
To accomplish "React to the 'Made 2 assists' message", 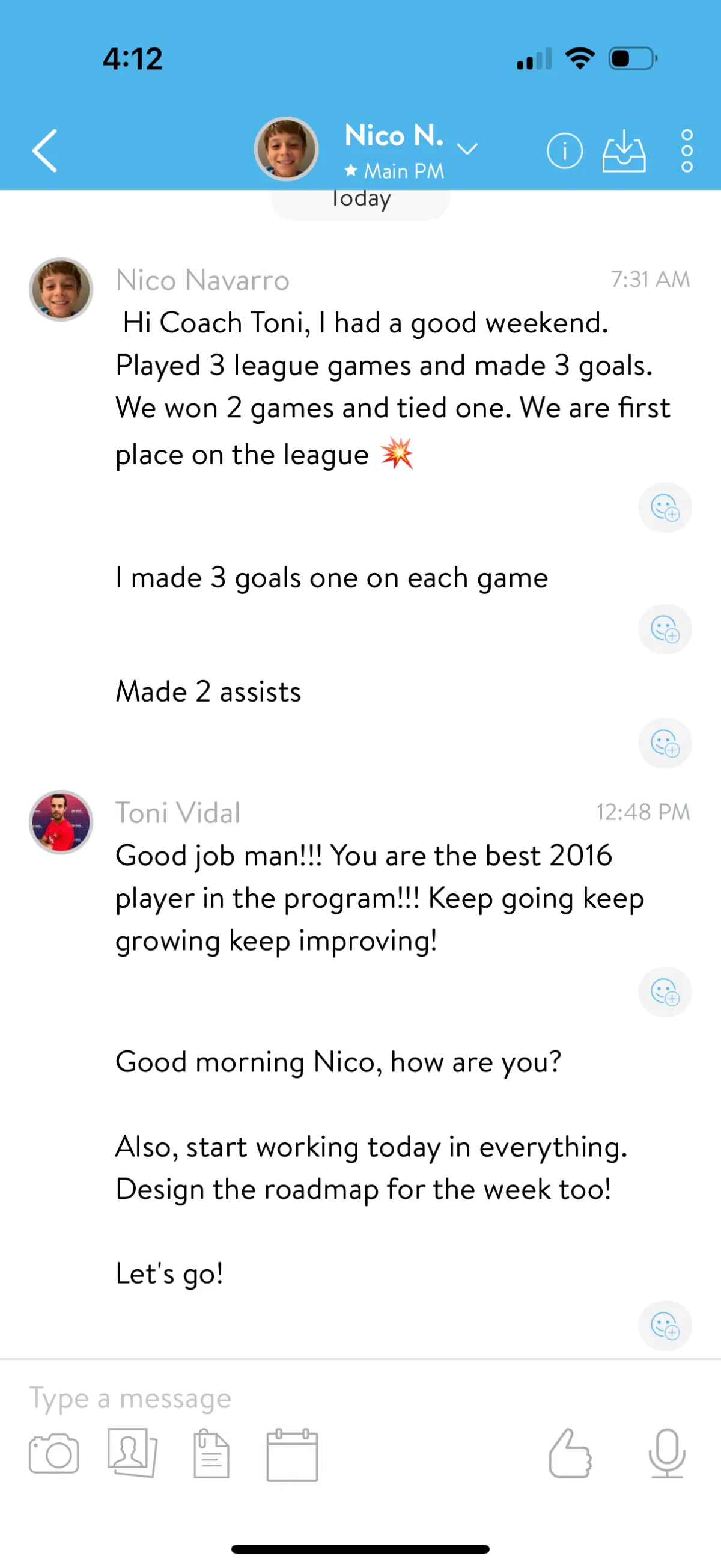I will [x=665, y=743].
